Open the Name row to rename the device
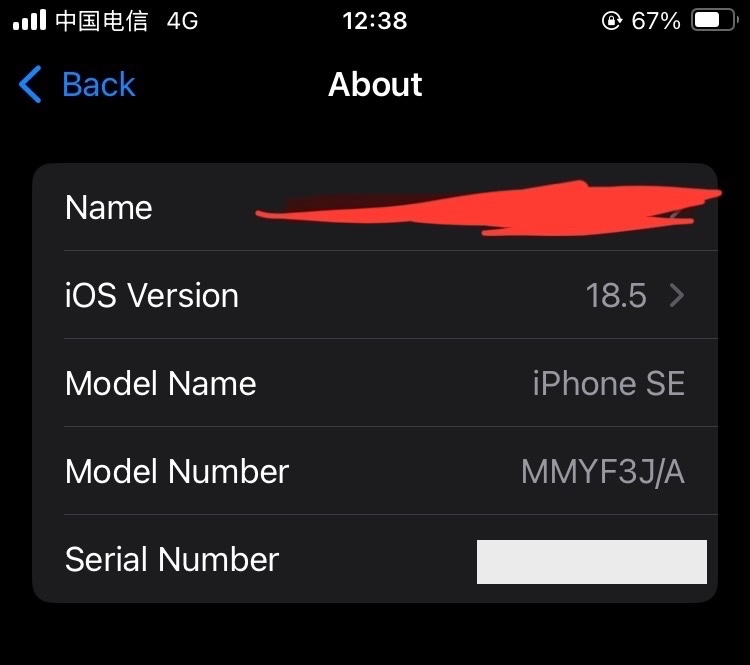 tap(375, 208)
